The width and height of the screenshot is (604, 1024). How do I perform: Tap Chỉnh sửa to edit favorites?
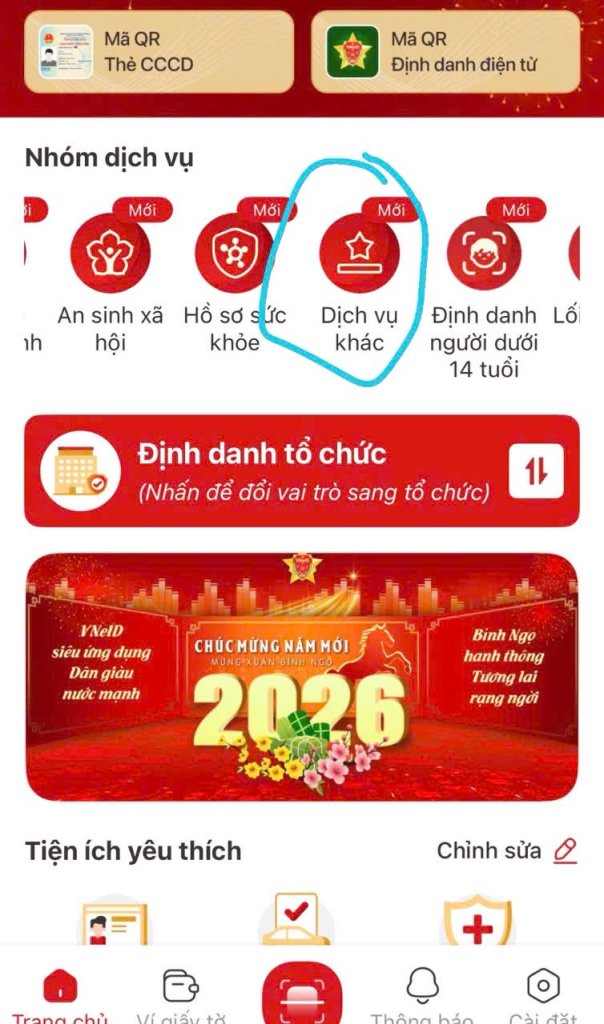point(507,850)
